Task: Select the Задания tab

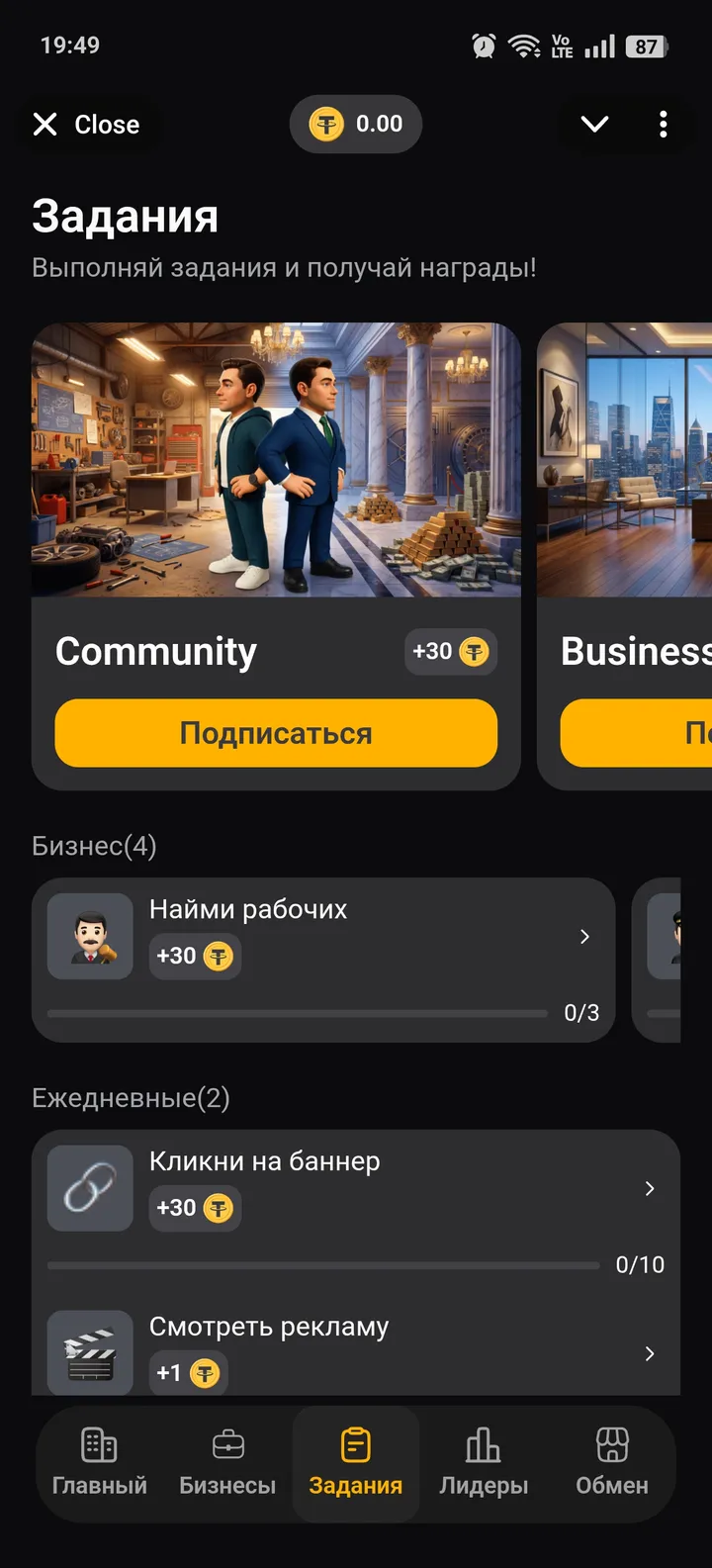Action: [x=356, y=1462]
